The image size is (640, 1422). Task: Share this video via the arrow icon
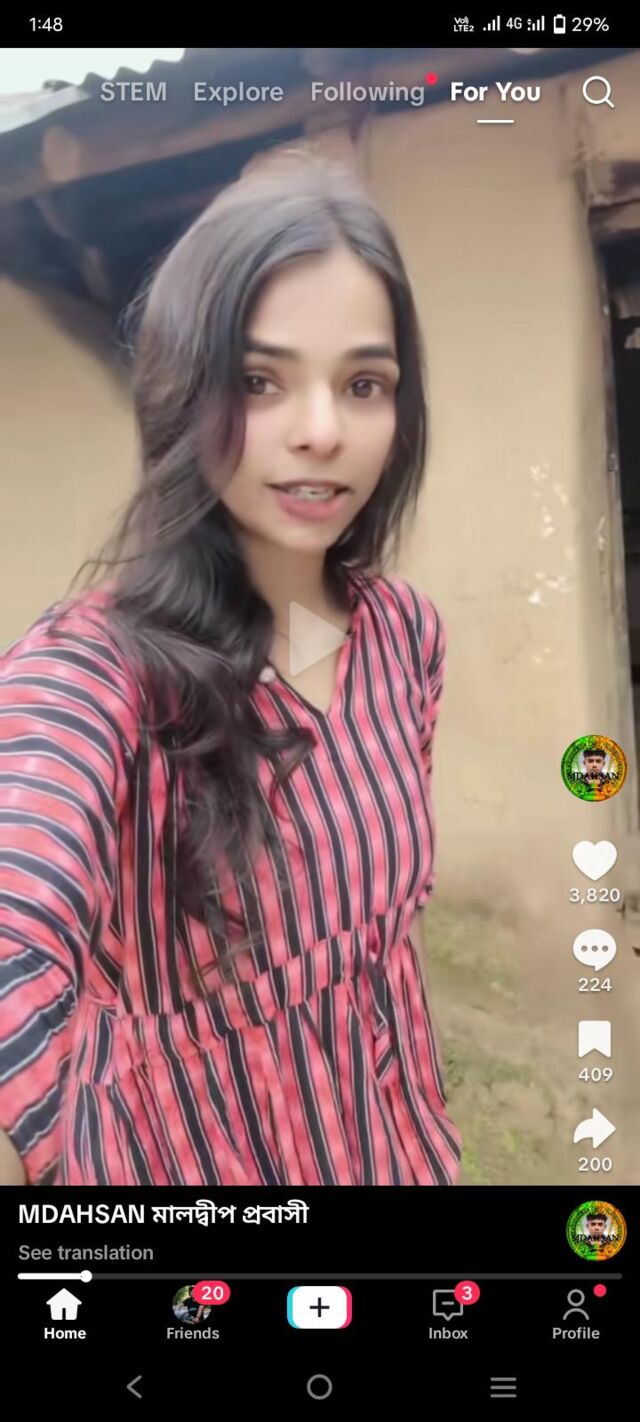click(x=594, y=1129)
